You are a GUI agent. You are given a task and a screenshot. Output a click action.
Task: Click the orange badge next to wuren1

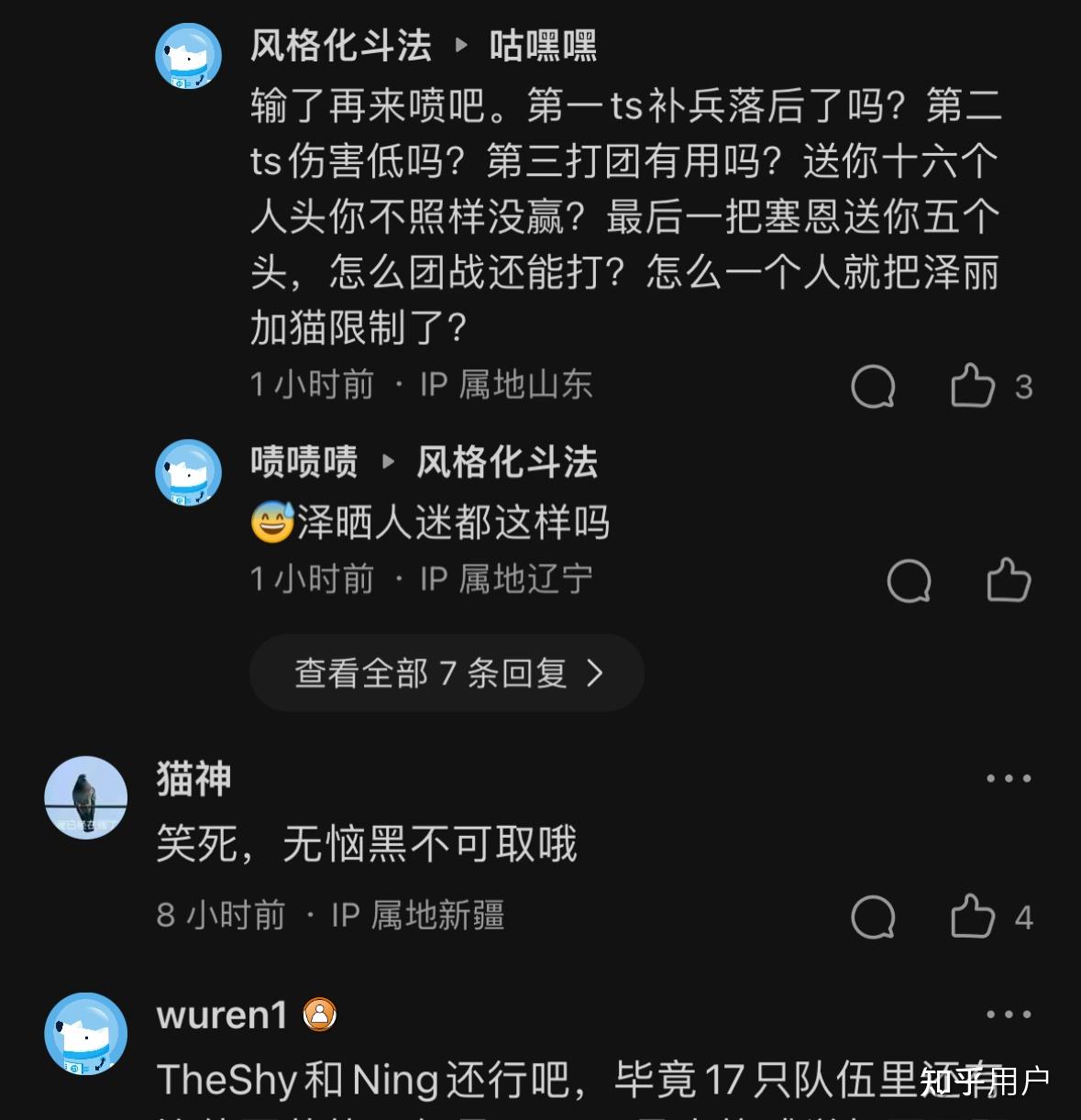pos(319,1015)
